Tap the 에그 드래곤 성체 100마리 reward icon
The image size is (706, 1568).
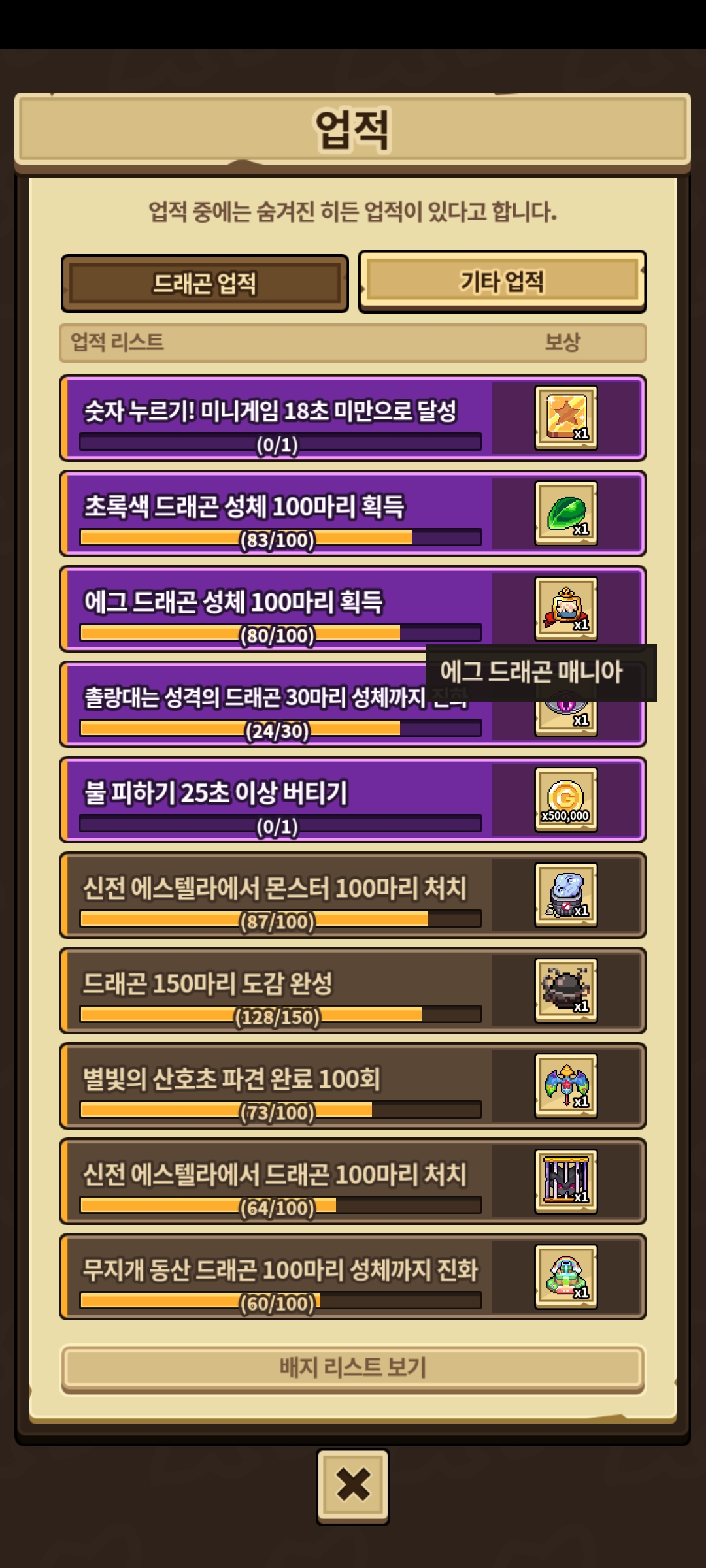566,608
